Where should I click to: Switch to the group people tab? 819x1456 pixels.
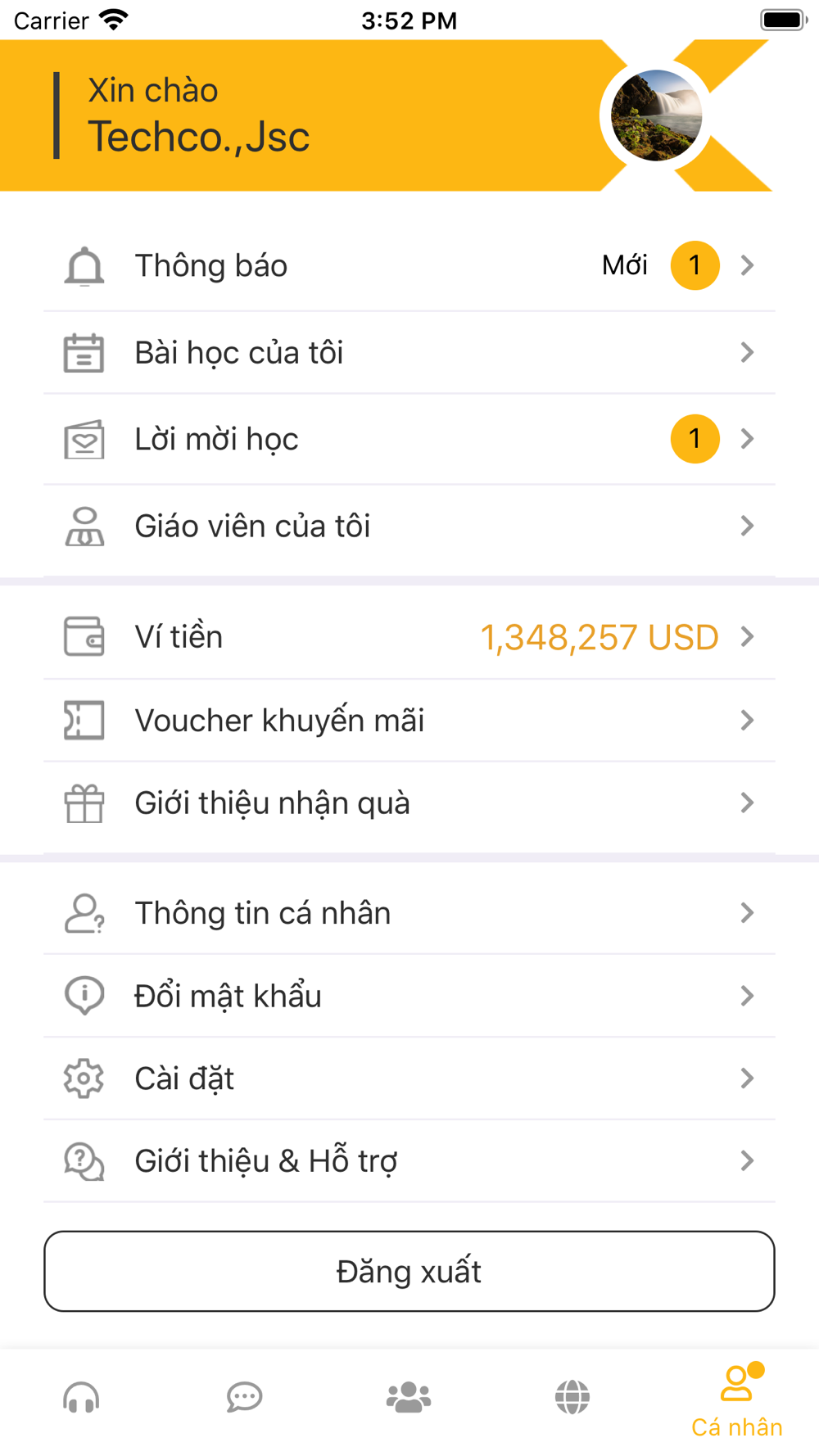pyautogui.click(x=409, y=1397)
